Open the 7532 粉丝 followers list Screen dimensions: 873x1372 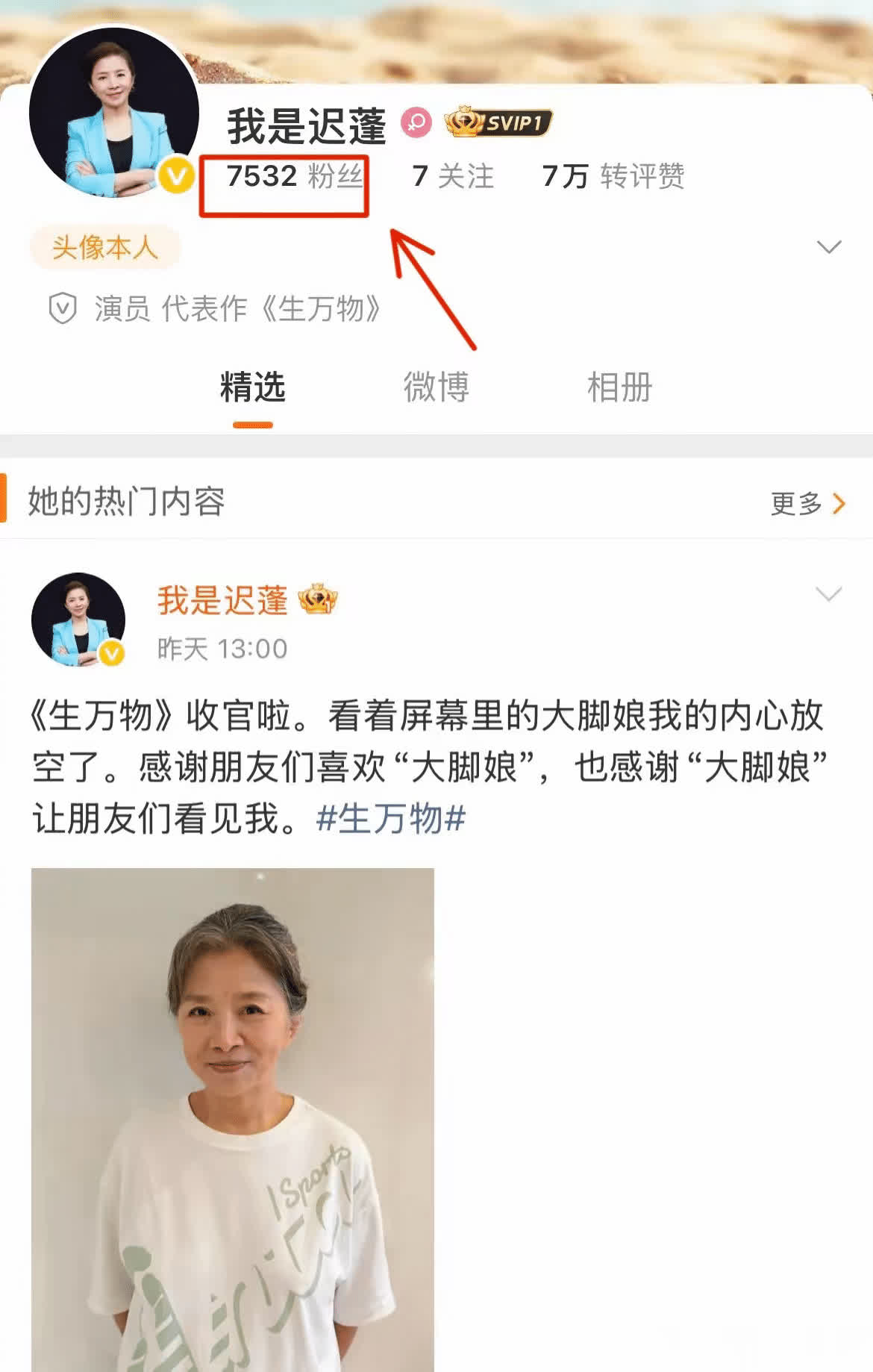click(294, 177)
